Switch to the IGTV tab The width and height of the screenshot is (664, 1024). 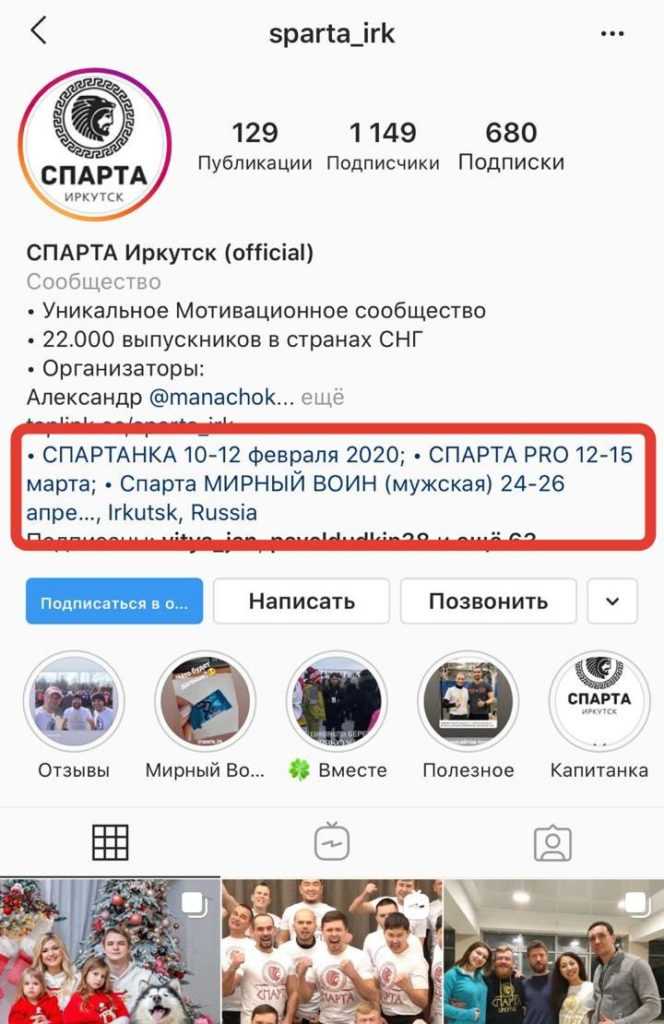pyautogui.click(x=331, y=842)
